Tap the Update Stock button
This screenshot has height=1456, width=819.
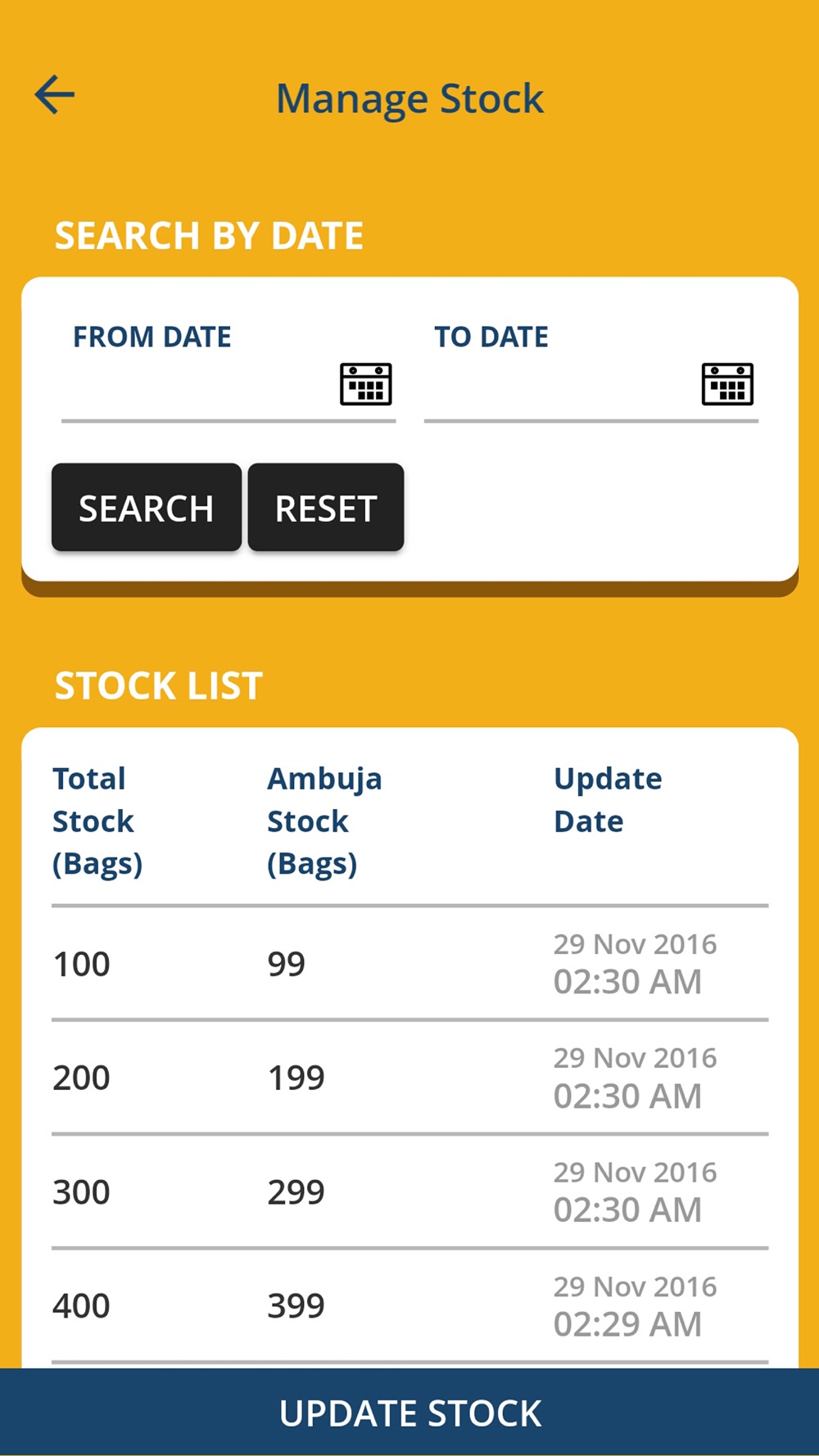(x=409, y=1413)
